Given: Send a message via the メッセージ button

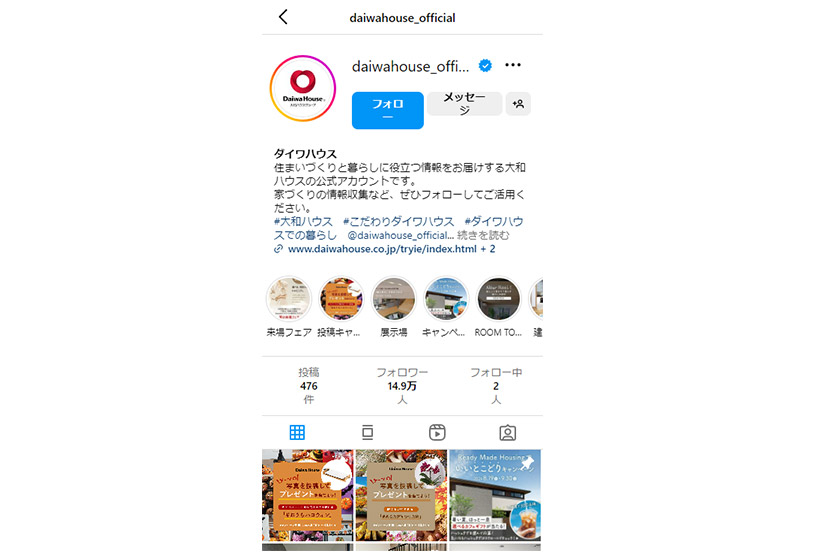Looking at the screenshot, I should 464,104.
